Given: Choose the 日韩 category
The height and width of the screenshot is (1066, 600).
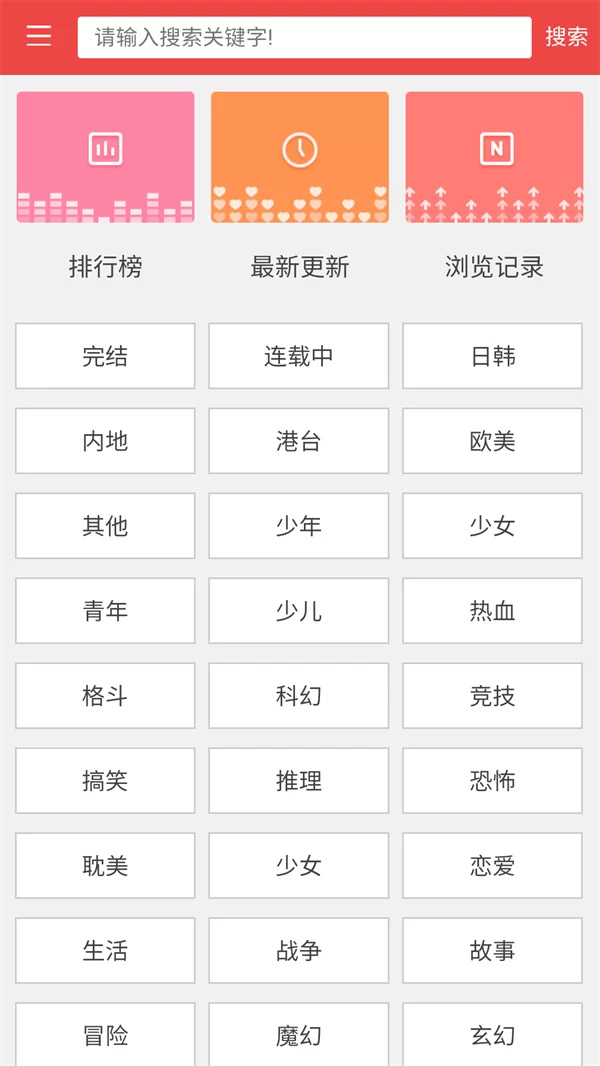Looking at the screenshot, I should click(492, 356).
